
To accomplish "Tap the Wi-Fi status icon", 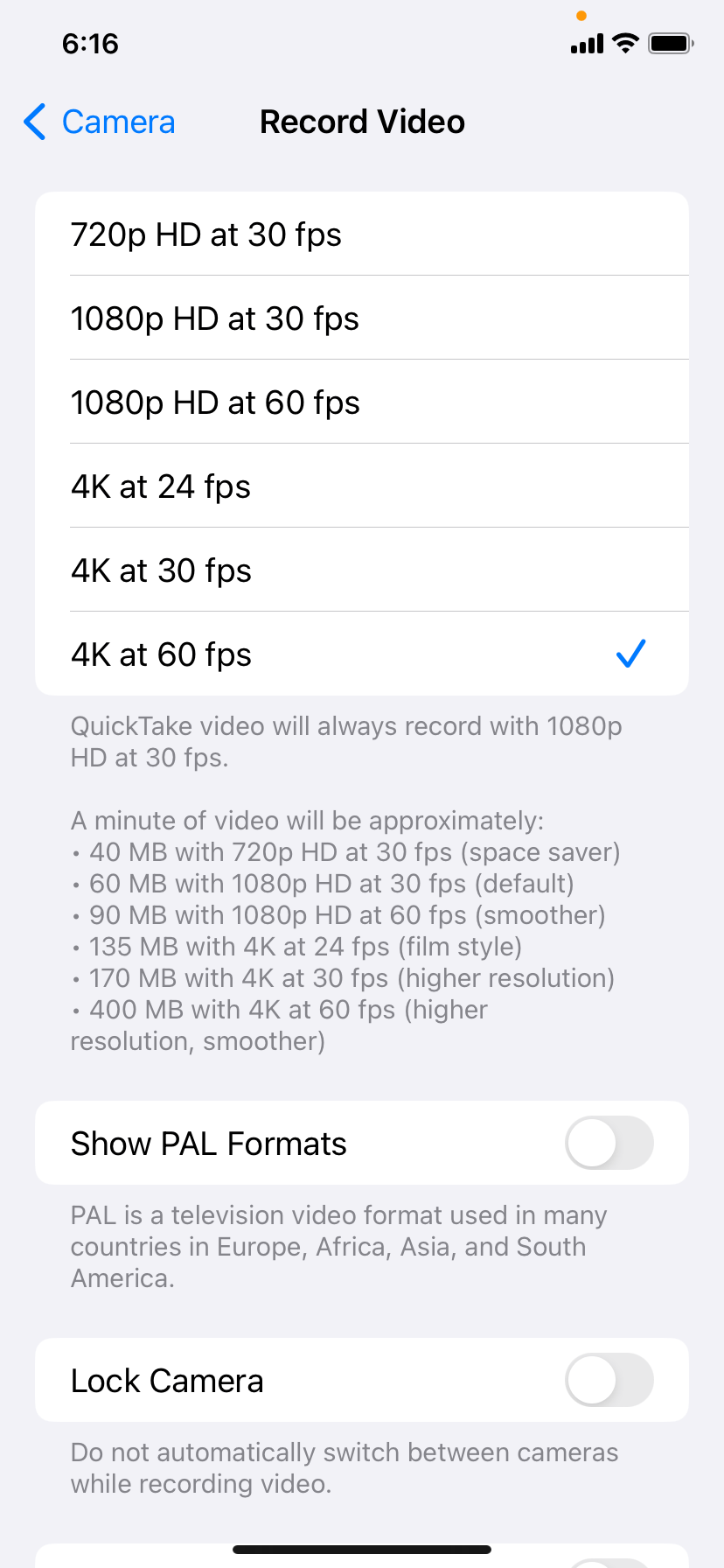I will pyautogui.click(x=623, y=43).
